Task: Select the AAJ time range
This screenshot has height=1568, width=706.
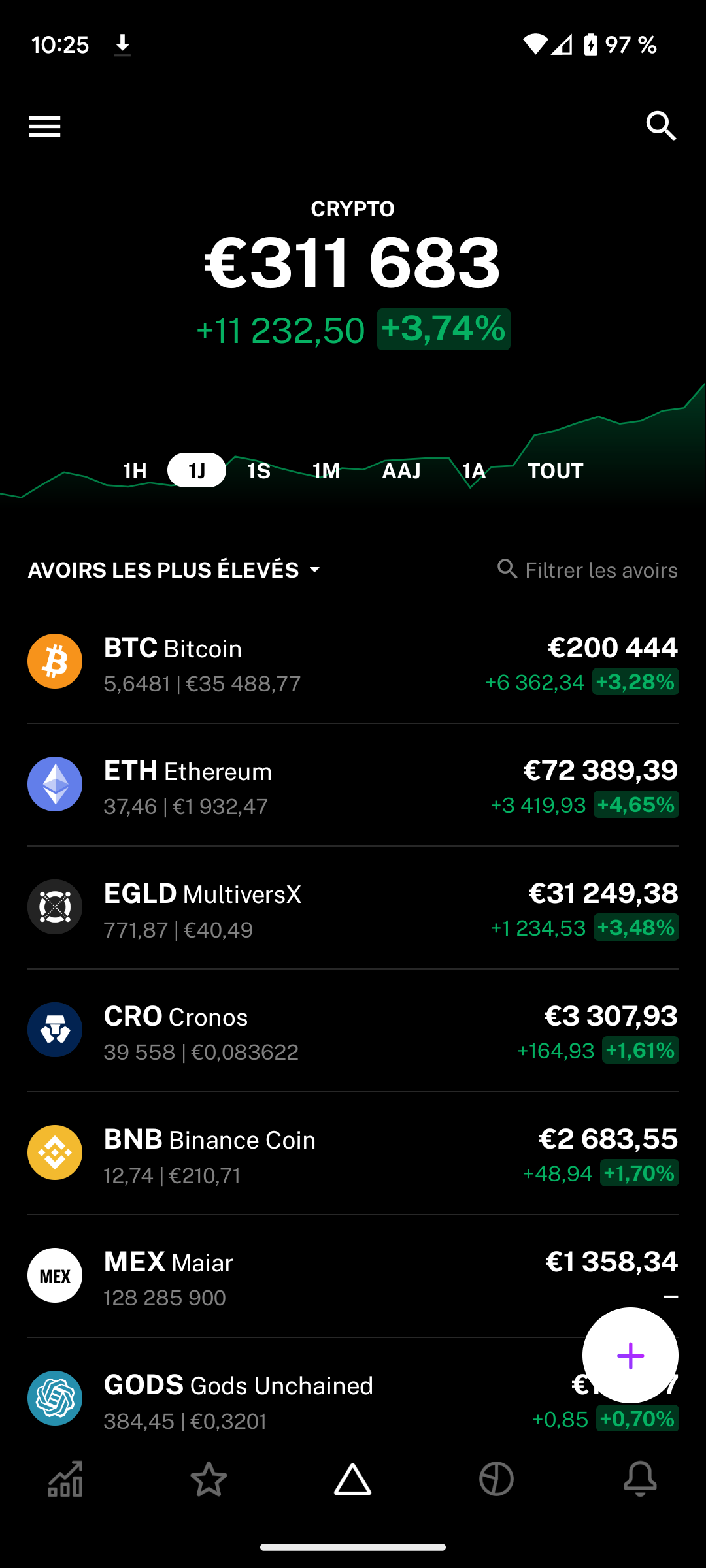Action: pos(401,470)
